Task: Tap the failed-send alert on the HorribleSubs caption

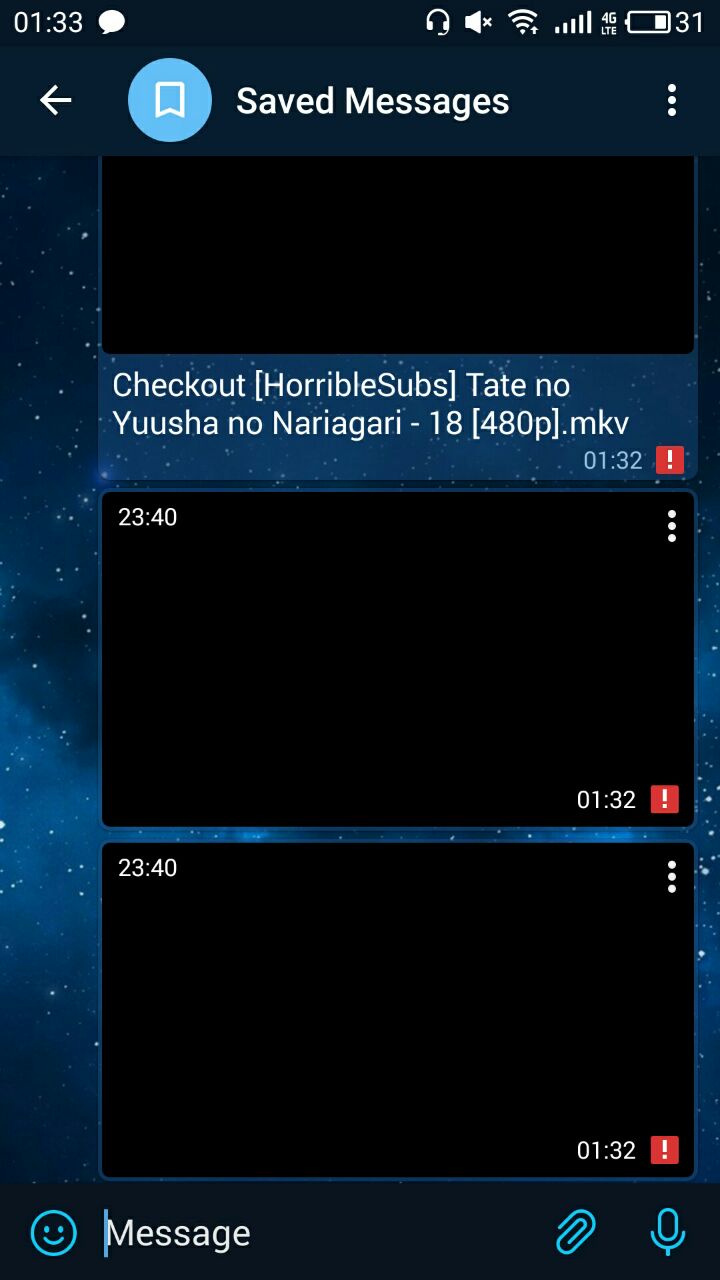Action: tap(669, 460)
